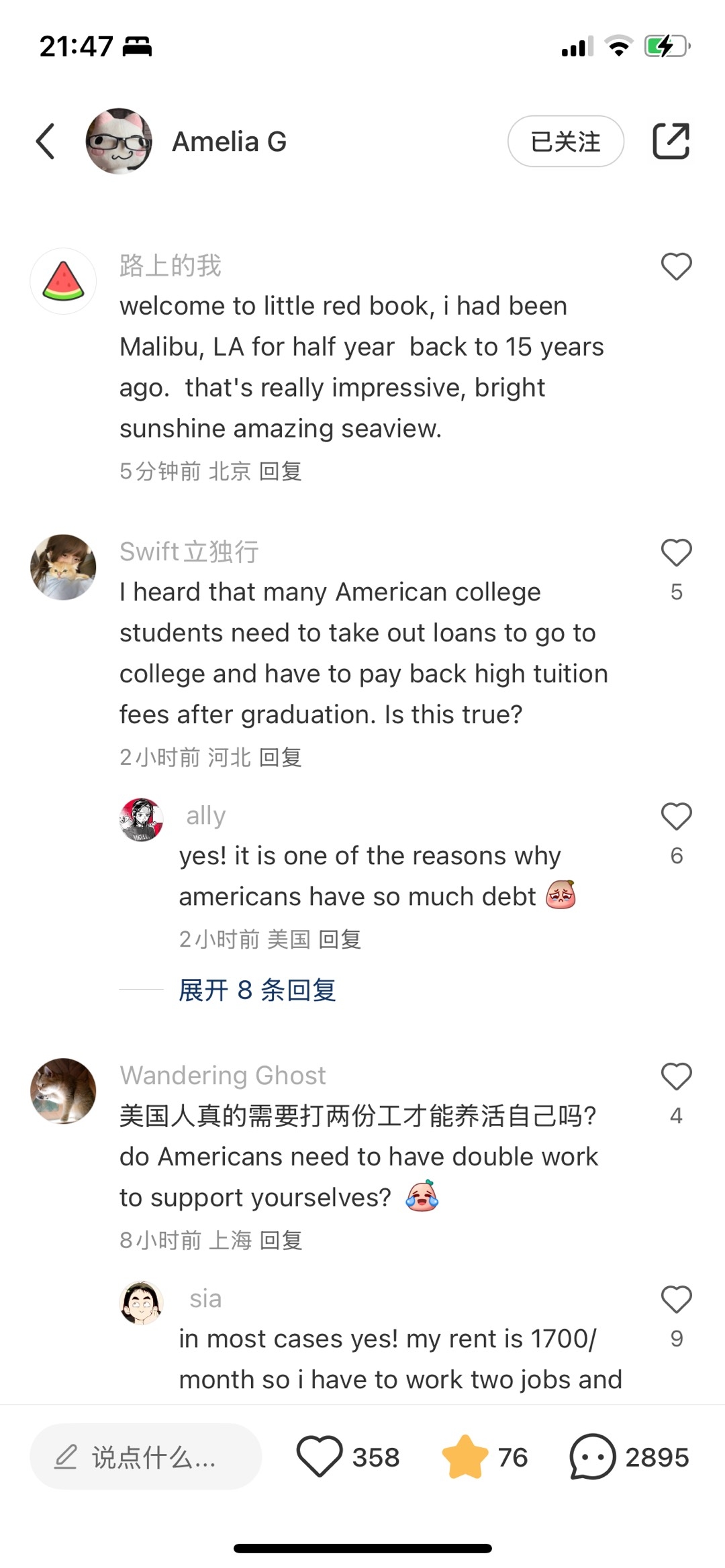Like sia's reply about rent
This screenshot has height=1568, width=725.
coord(676,1300)
